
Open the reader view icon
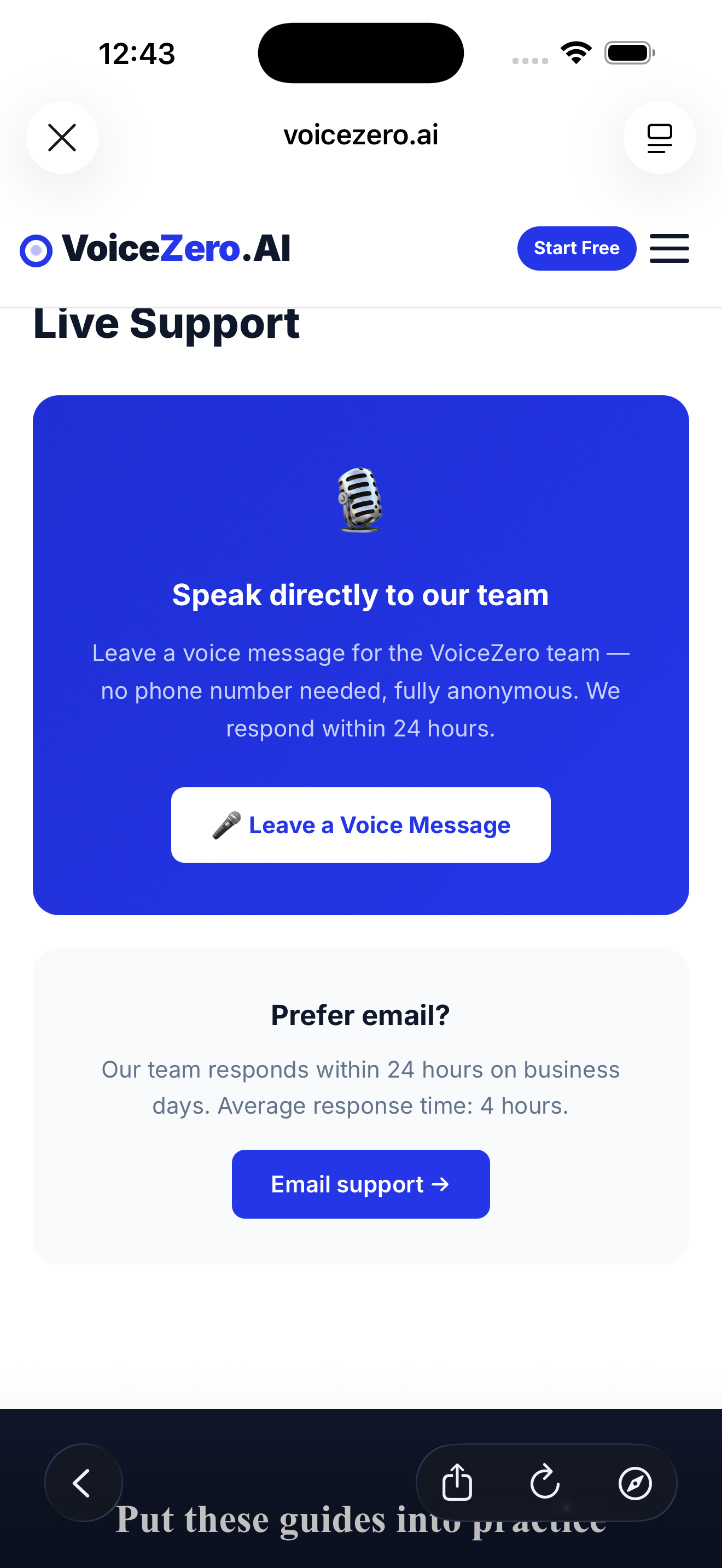coord(659,138)
